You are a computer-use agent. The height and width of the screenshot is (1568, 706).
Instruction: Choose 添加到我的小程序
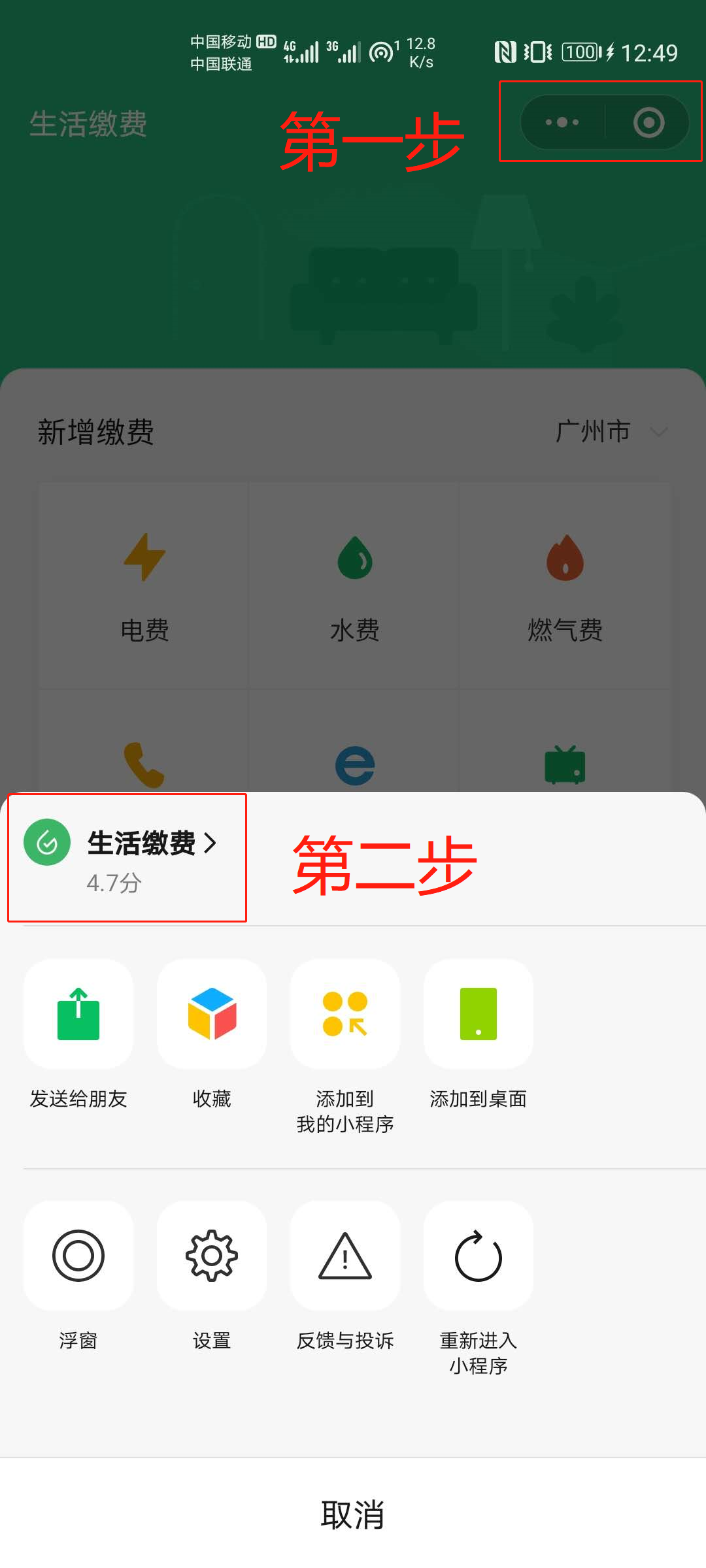tap(345, 1014)
